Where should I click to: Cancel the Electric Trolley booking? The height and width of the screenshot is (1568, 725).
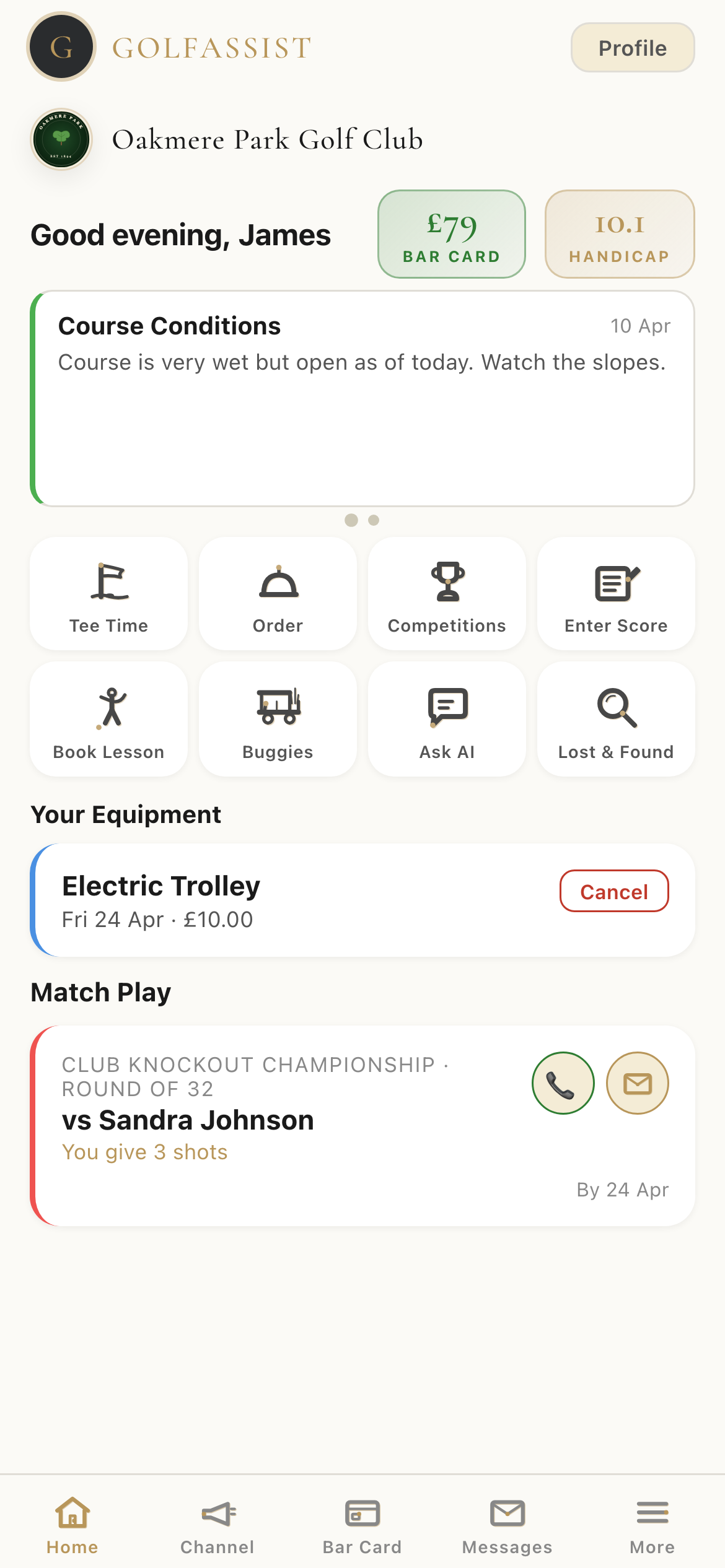[613, 891]
